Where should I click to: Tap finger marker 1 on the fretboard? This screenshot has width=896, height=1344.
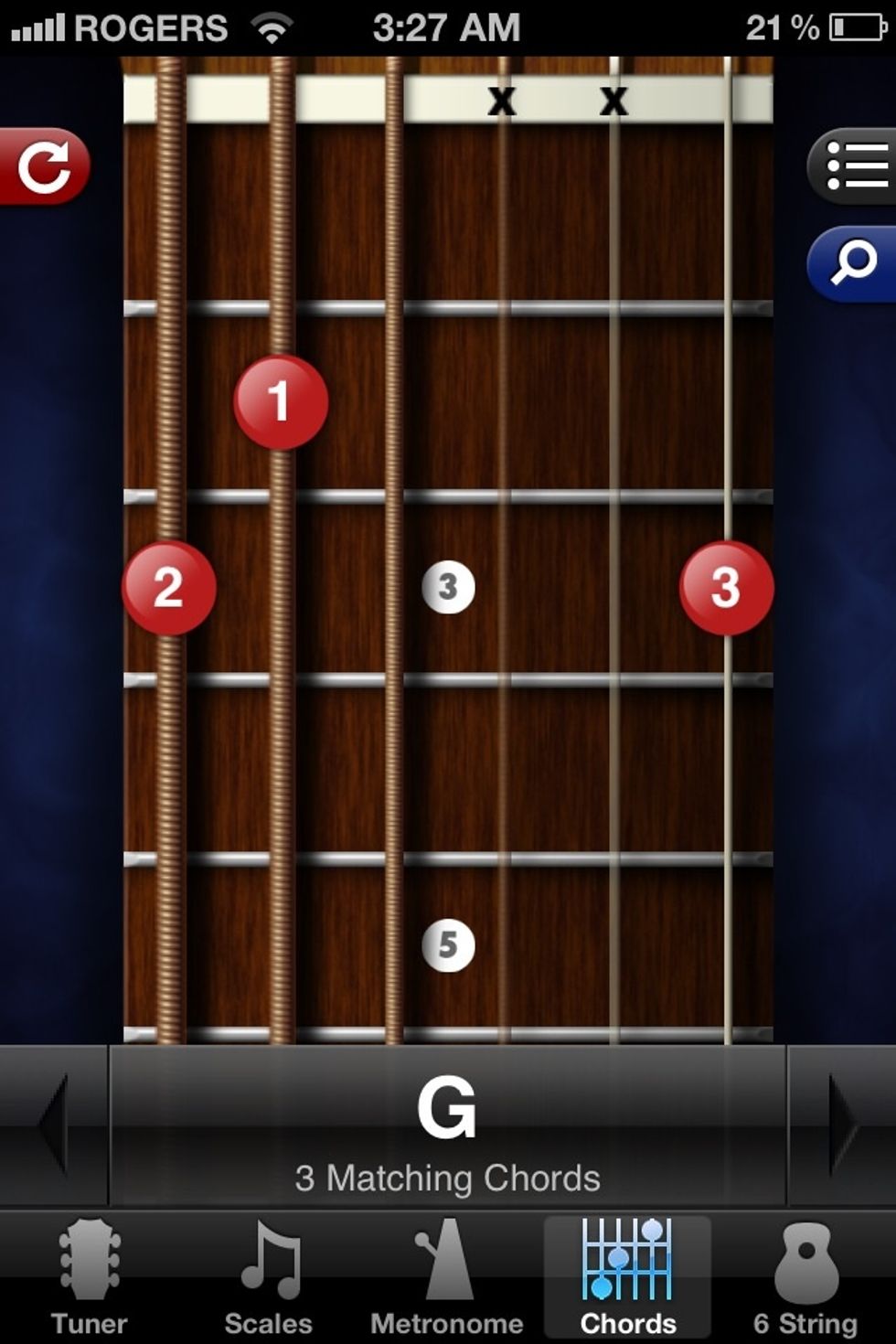(x=280, y=402)
